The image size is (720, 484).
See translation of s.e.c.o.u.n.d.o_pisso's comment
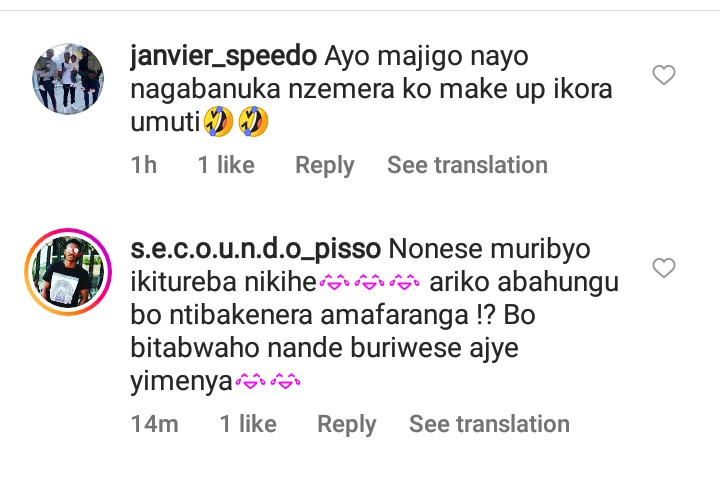pos(489,424)
